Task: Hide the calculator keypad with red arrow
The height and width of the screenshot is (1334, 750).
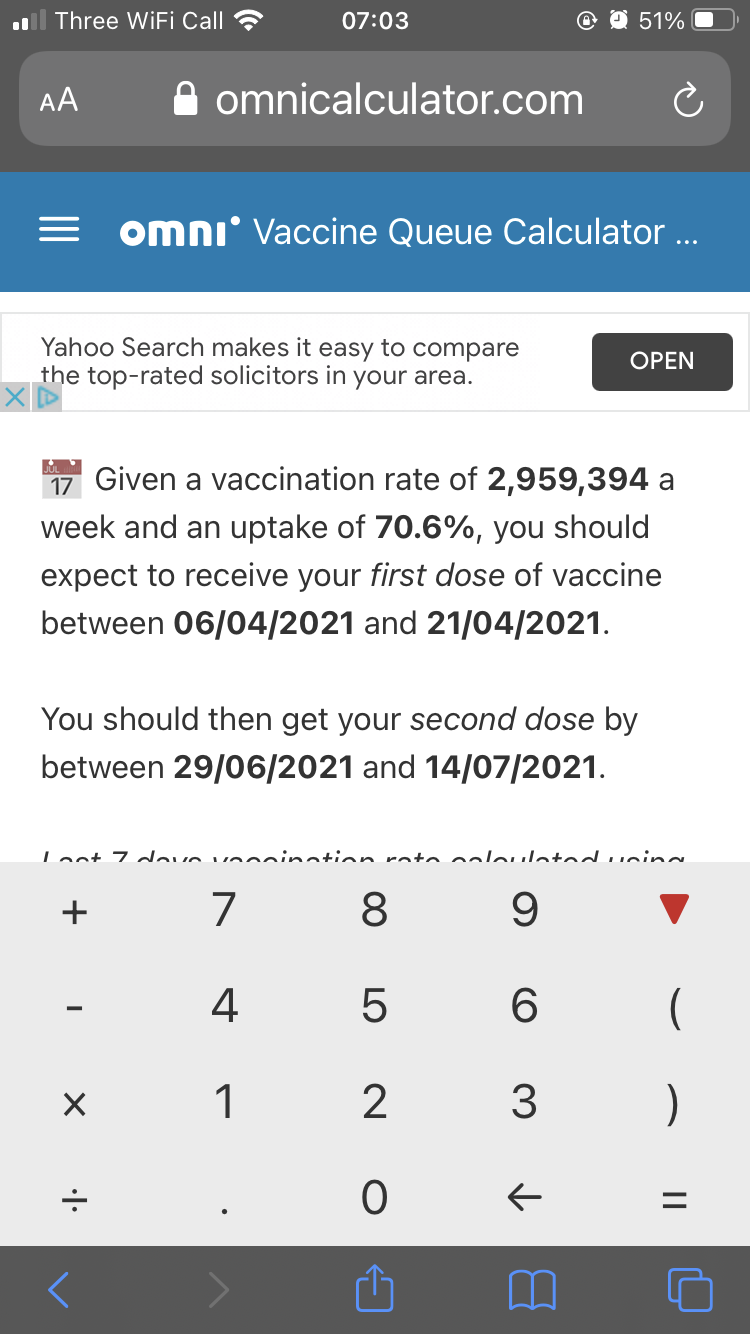Action: [676, 909]
